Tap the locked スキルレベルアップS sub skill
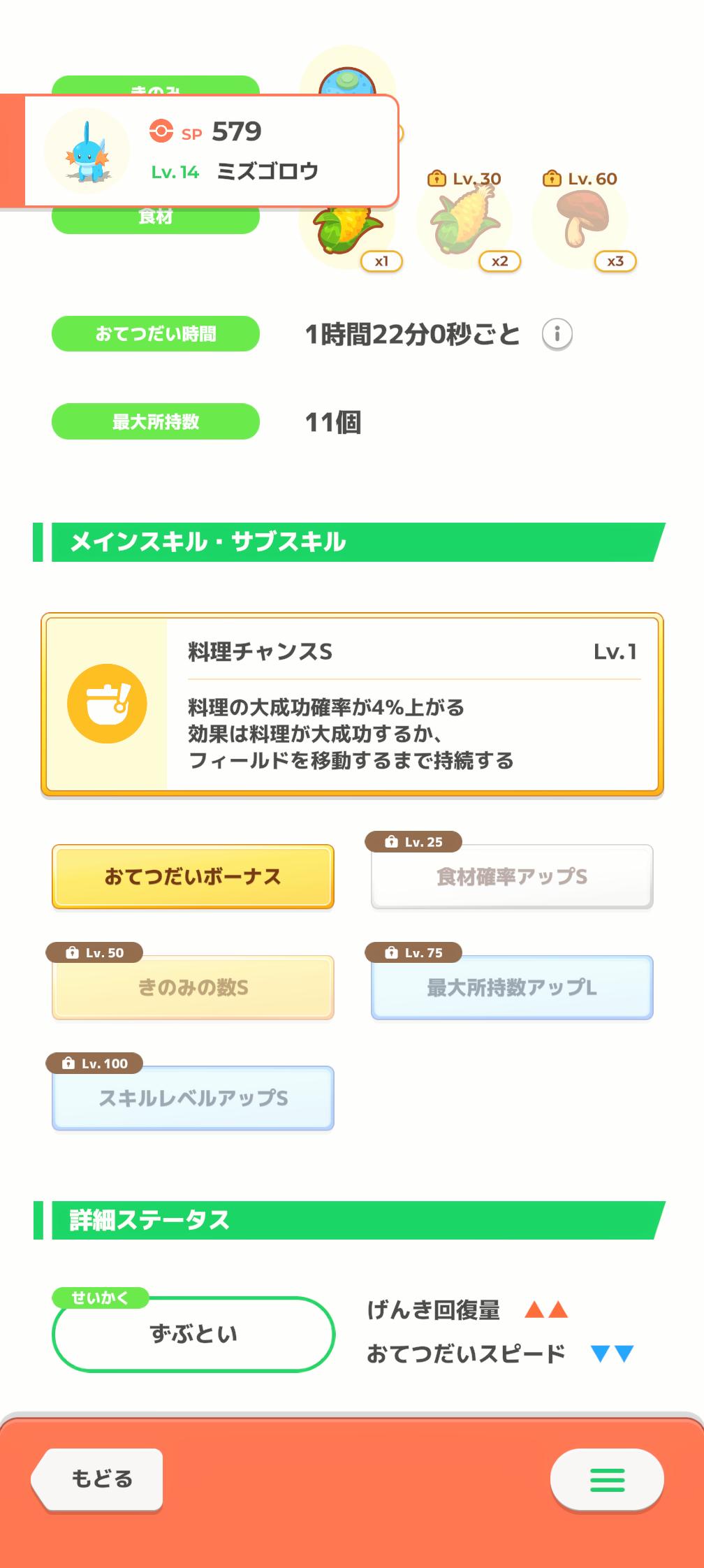This screenshot has width=704, height=1568. (193, 1098)
